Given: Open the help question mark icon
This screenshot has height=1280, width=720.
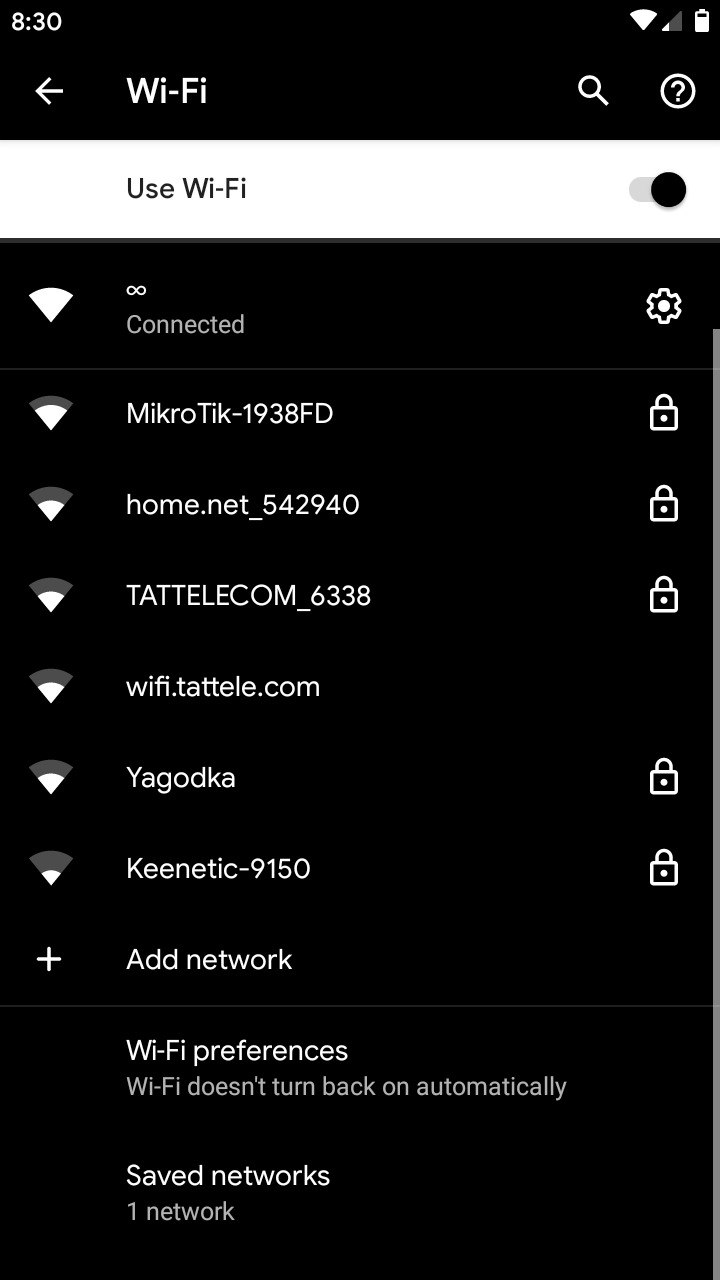Looking at the screenshot, I should 678,92.
